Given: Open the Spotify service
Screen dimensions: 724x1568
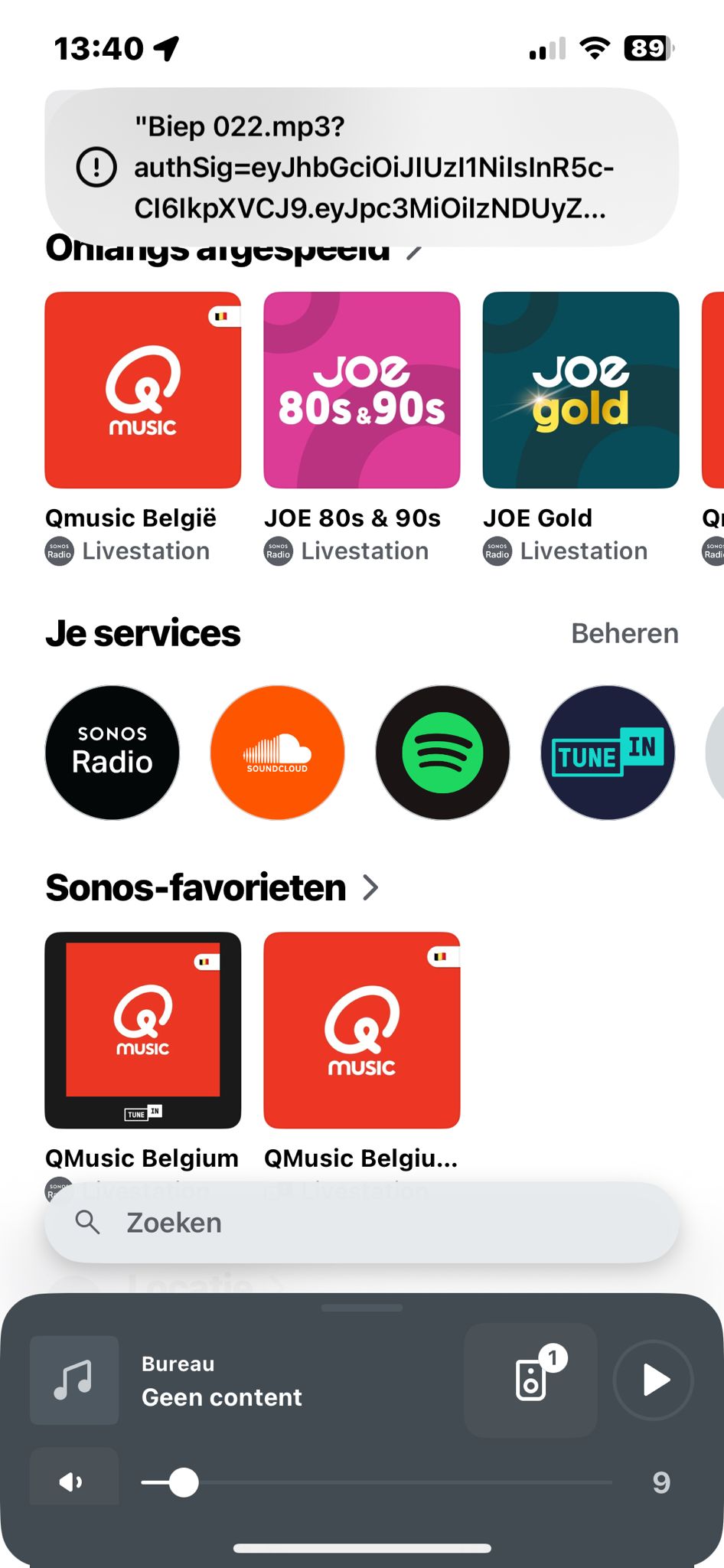Looking at the screenshot, I should 442,753.
